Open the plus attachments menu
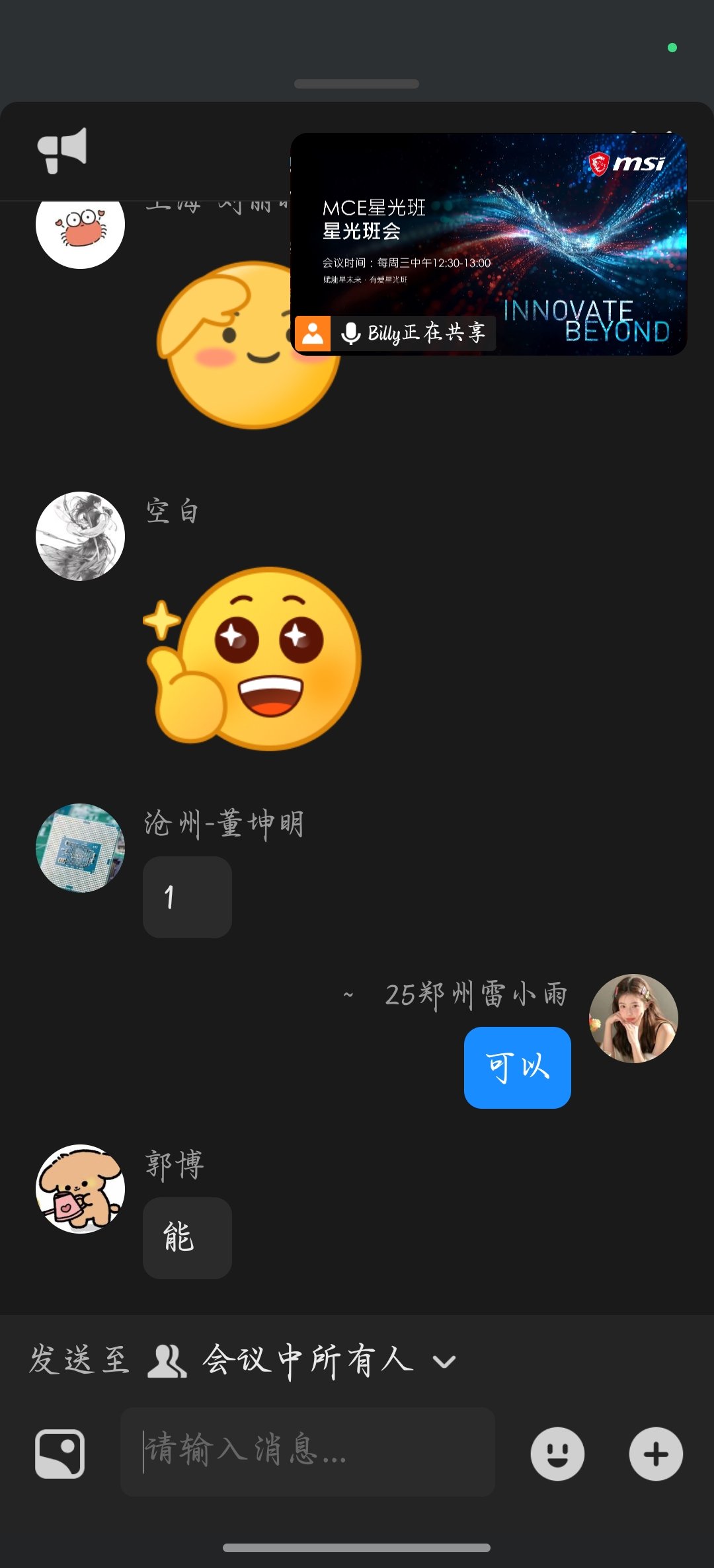Screen dimensions: 714x1568 [x=656, y=1454]
